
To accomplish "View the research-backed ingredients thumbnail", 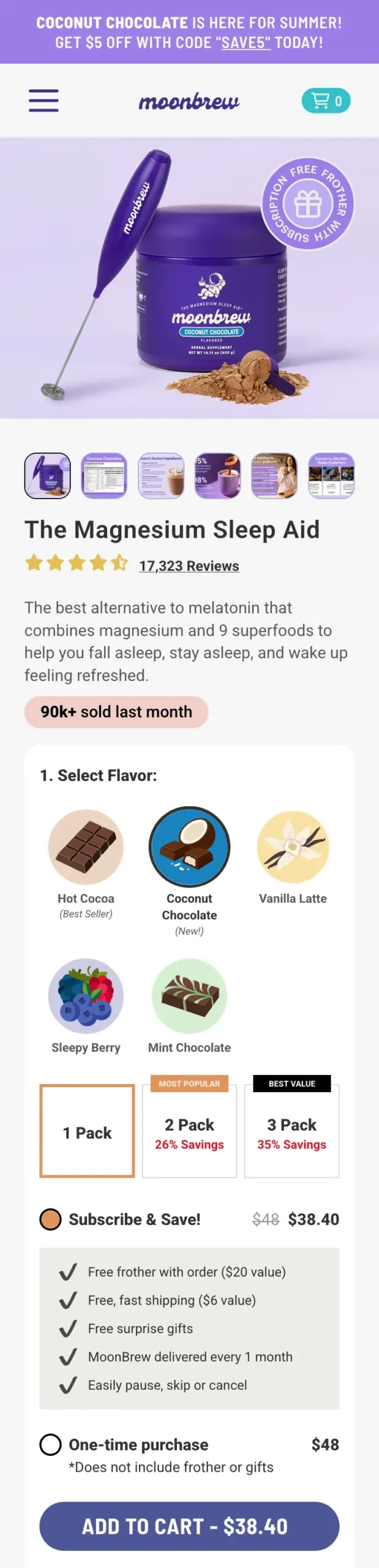I will coord(161,476).
